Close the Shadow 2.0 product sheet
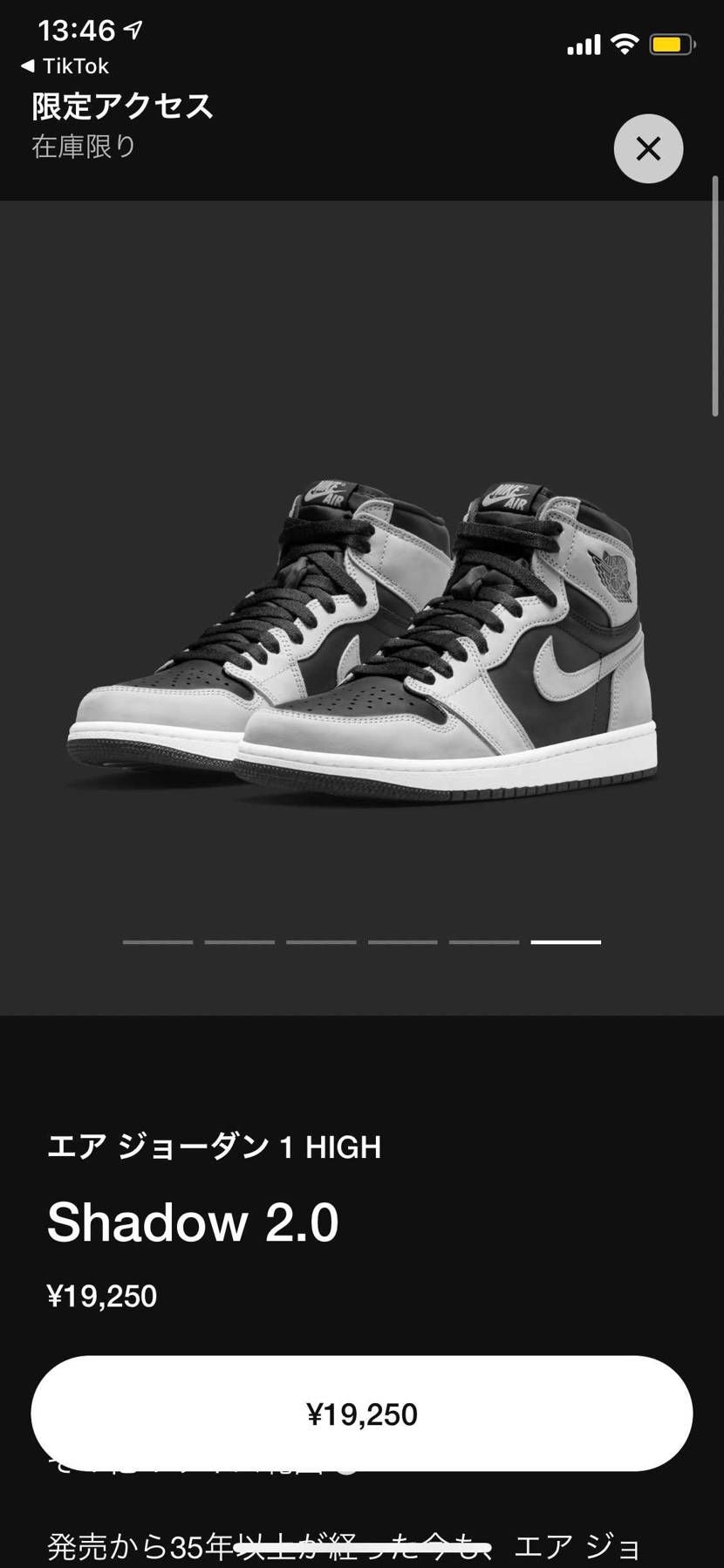 [648, 148]
